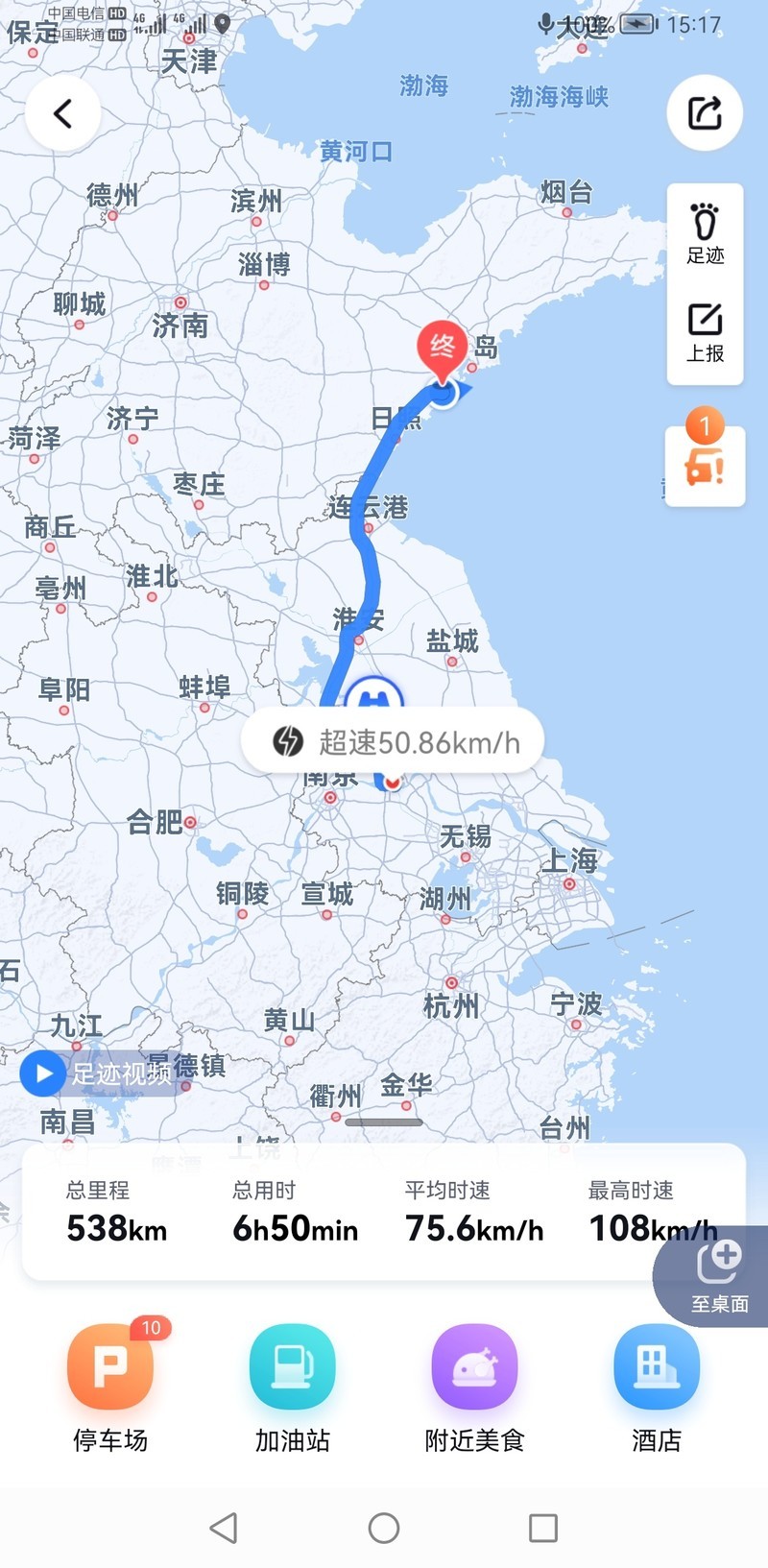768x1568 pixels.
Task: Tap the 超速50.86km/h speeding bubble
Action: coord(393,742)
